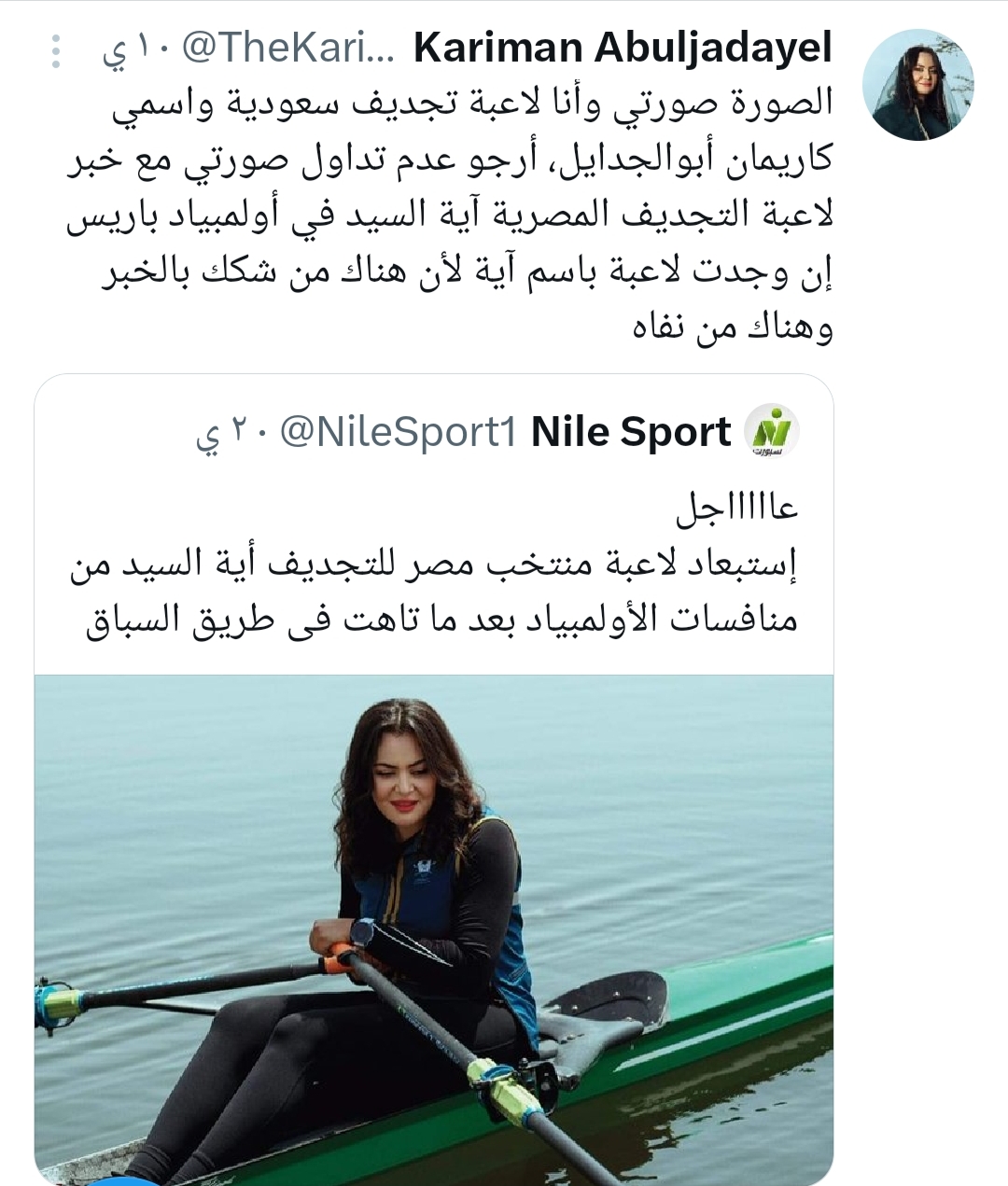Open Kariman Abuljadayel's profile picture
This screenshot has width=1008, height=1186.
917,91
